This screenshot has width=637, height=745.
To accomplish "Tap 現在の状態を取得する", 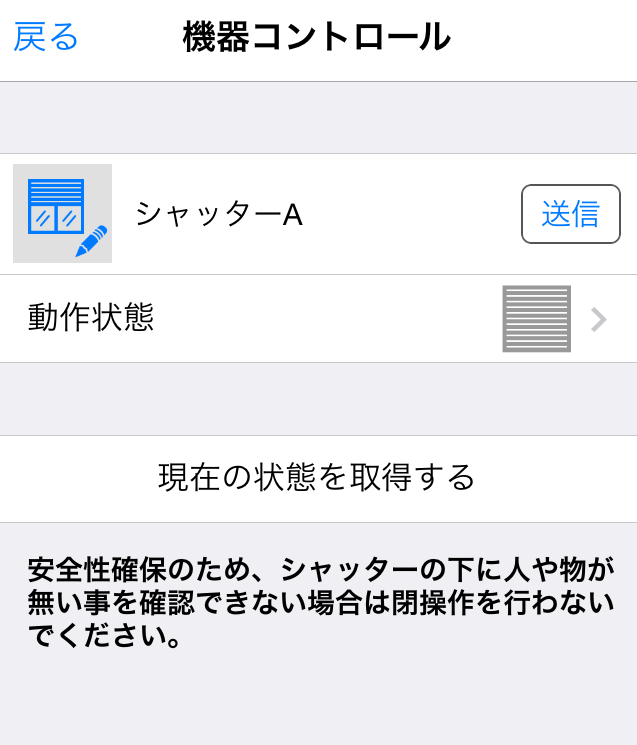I will (318, 477).
